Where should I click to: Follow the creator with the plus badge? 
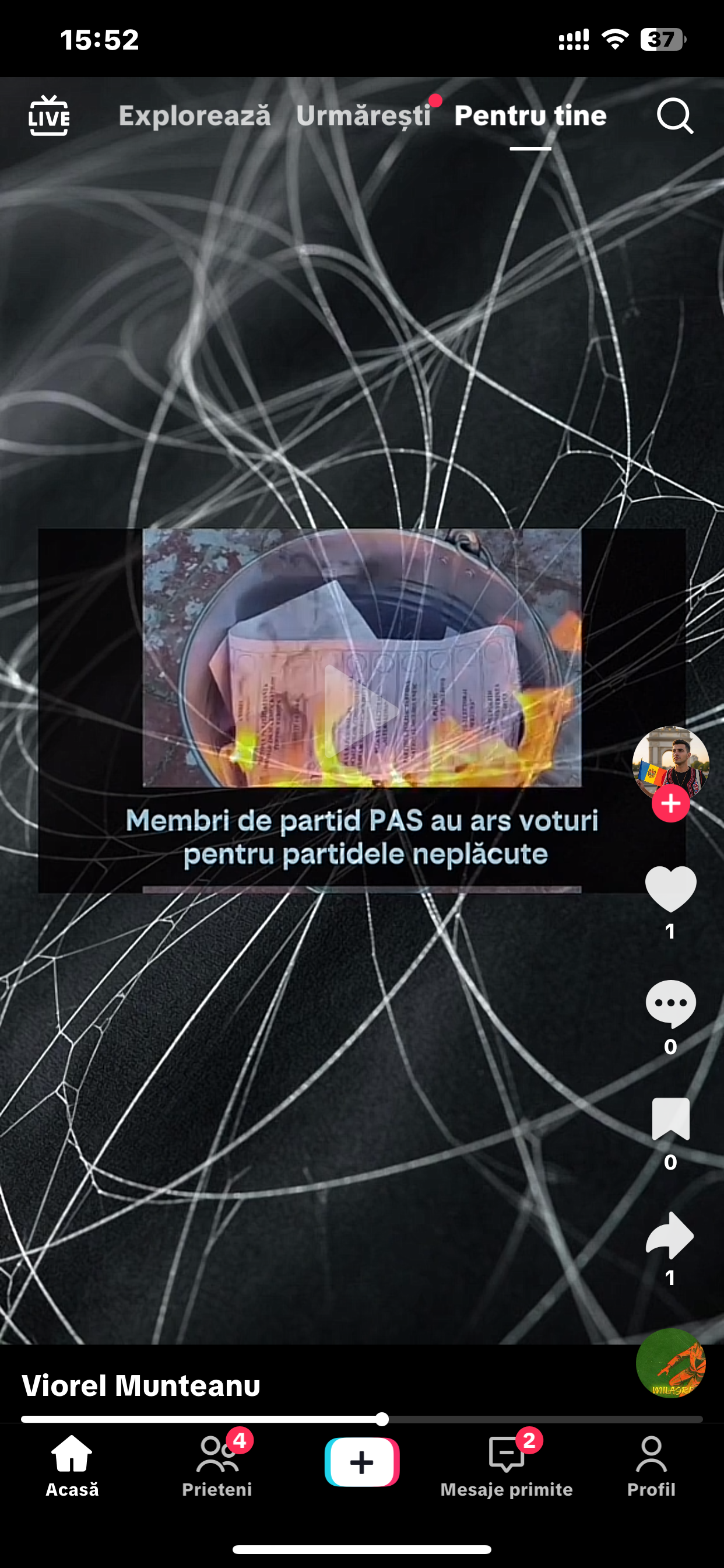pos(670,803)
